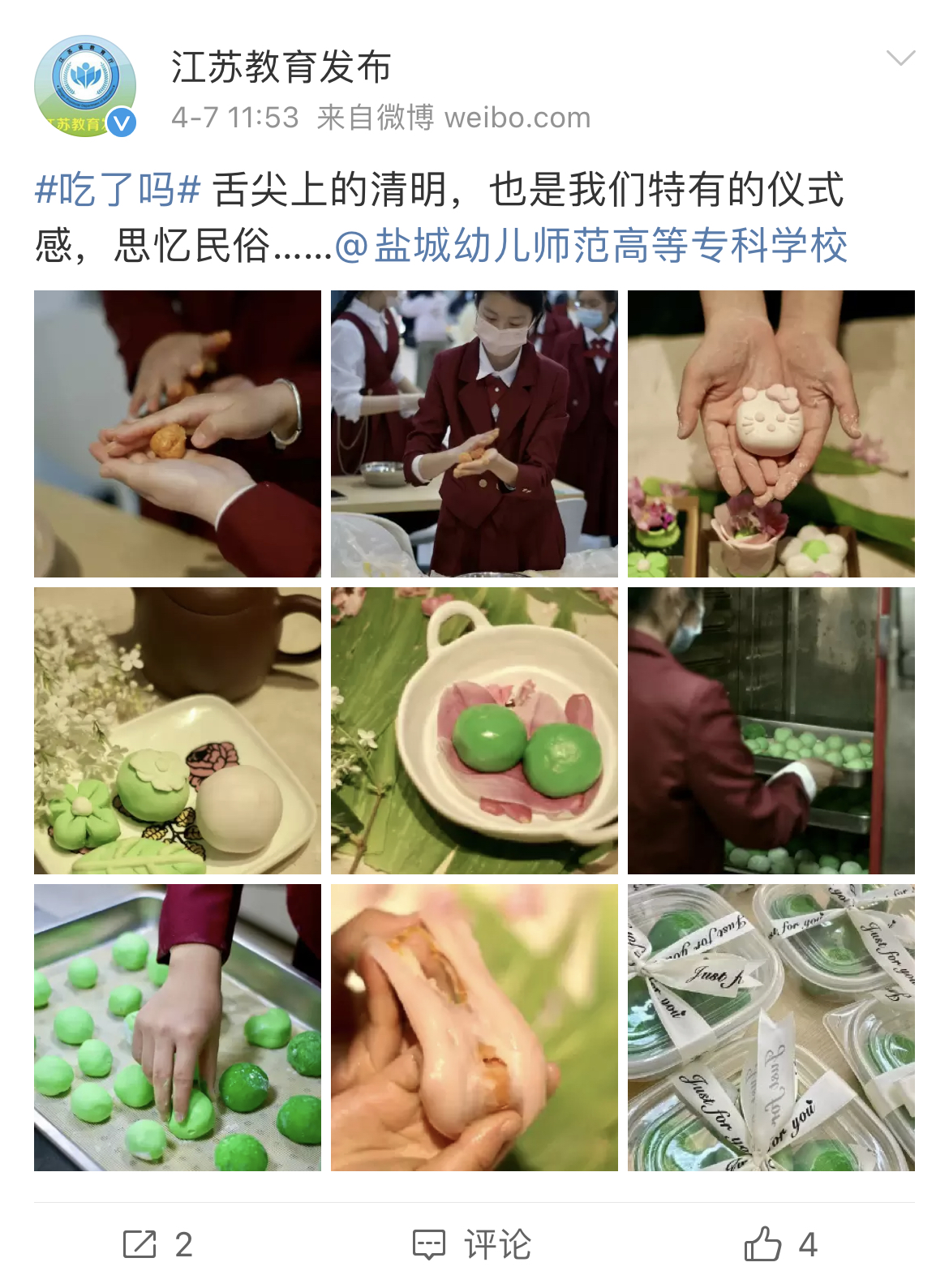Comment on this post via 评论
Screen dimensions: 949x1288
coord(473,1244)
